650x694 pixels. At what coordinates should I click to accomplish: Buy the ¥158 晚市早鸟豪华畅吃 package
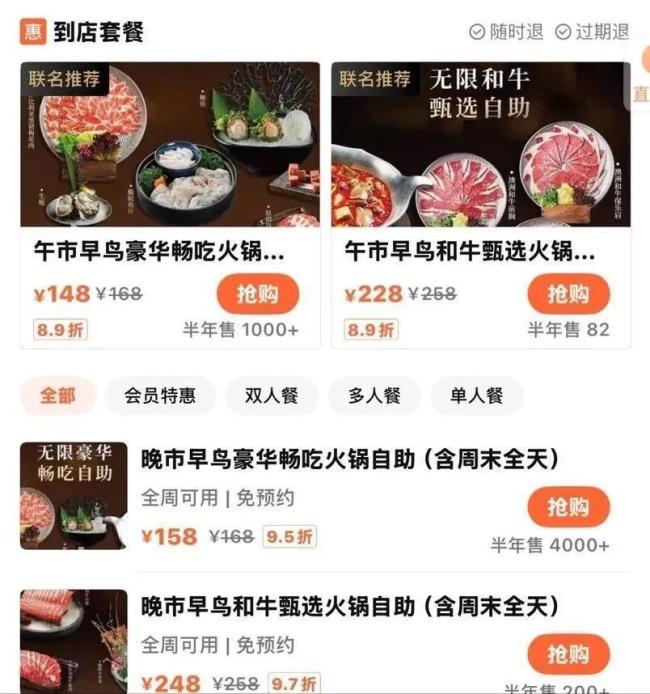[568, 507]
